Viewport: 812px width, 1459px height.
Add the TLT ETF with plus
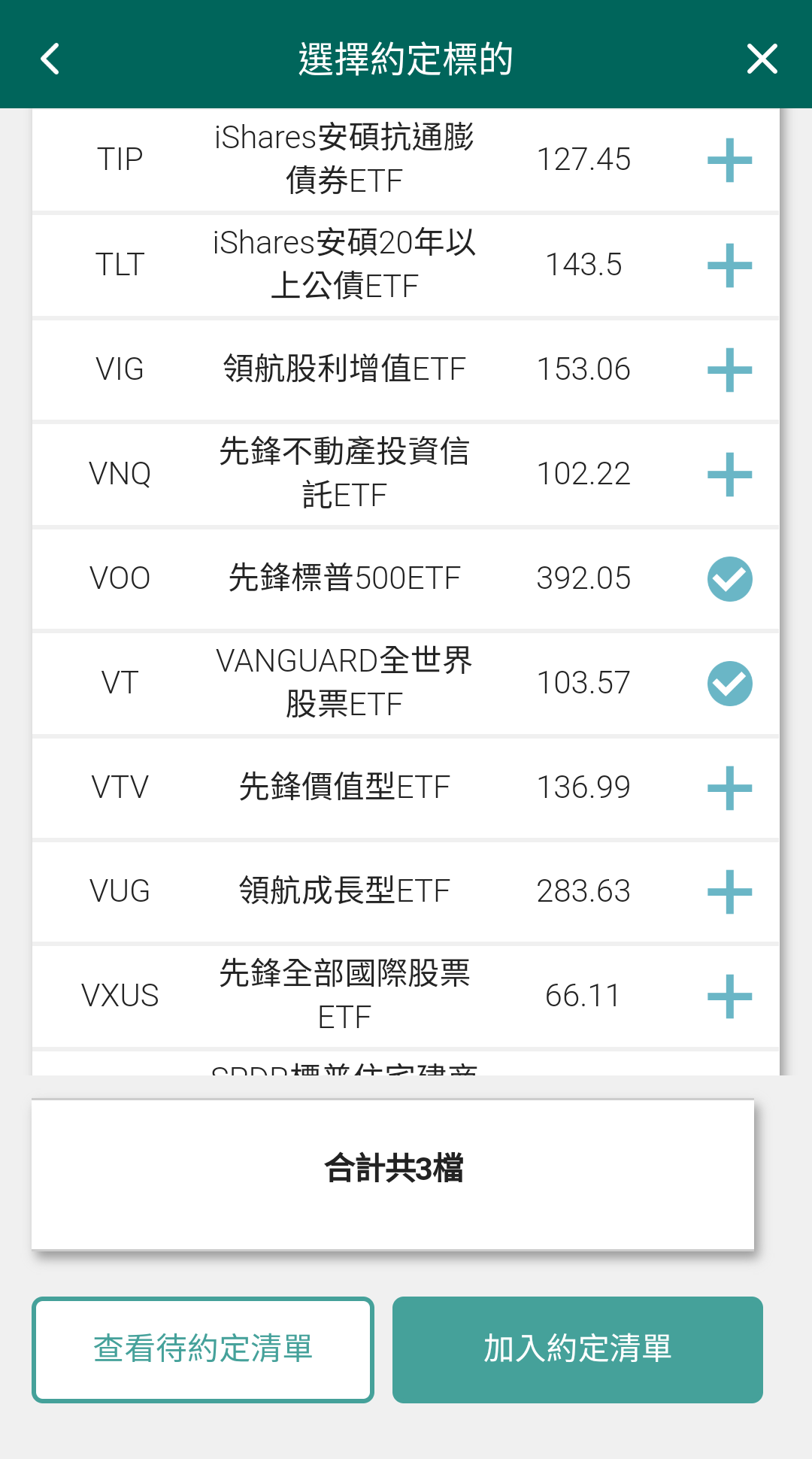(x=729, y=265)
